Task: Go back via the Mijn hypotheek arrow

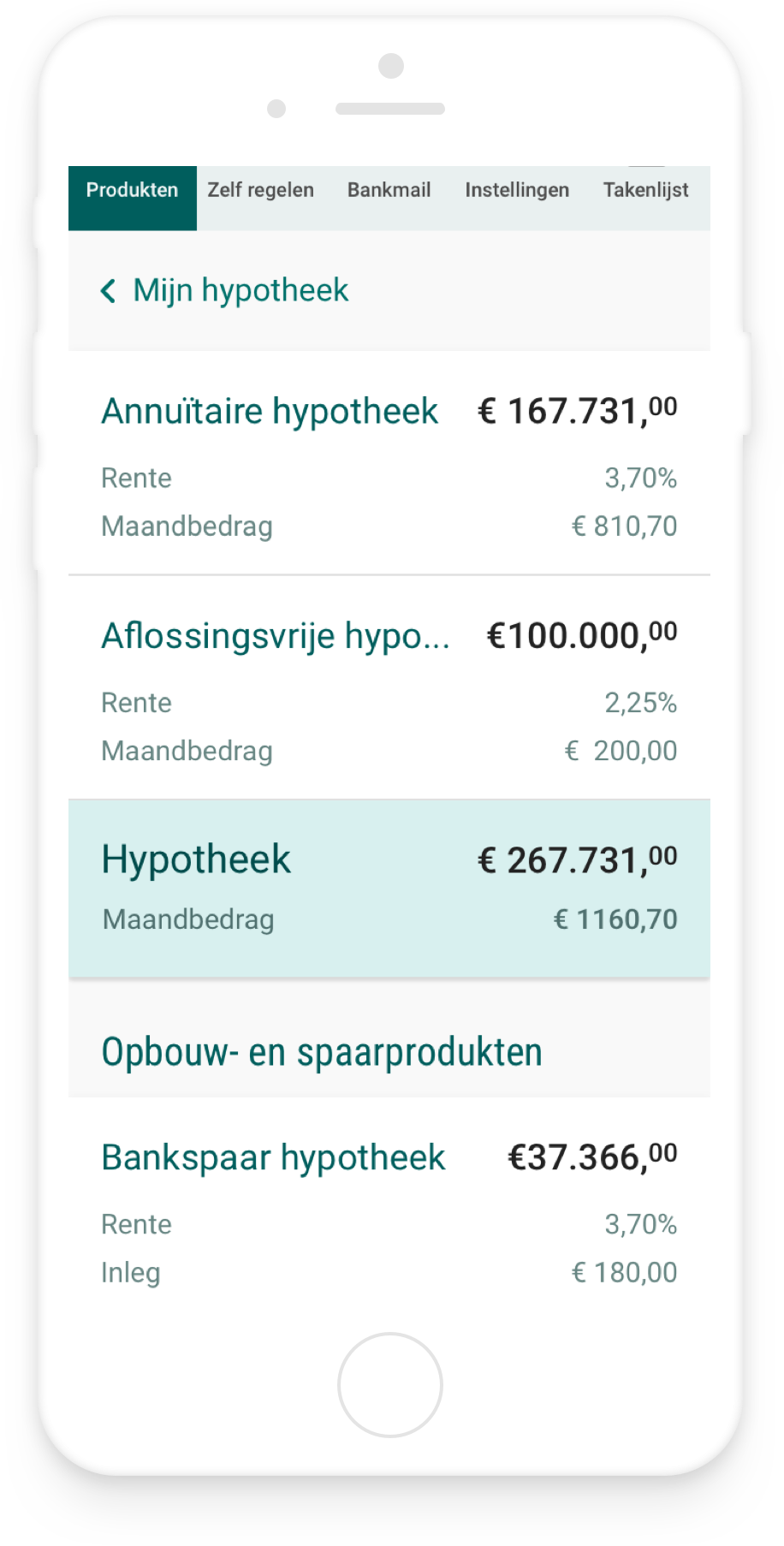Action: pos(108,291)
